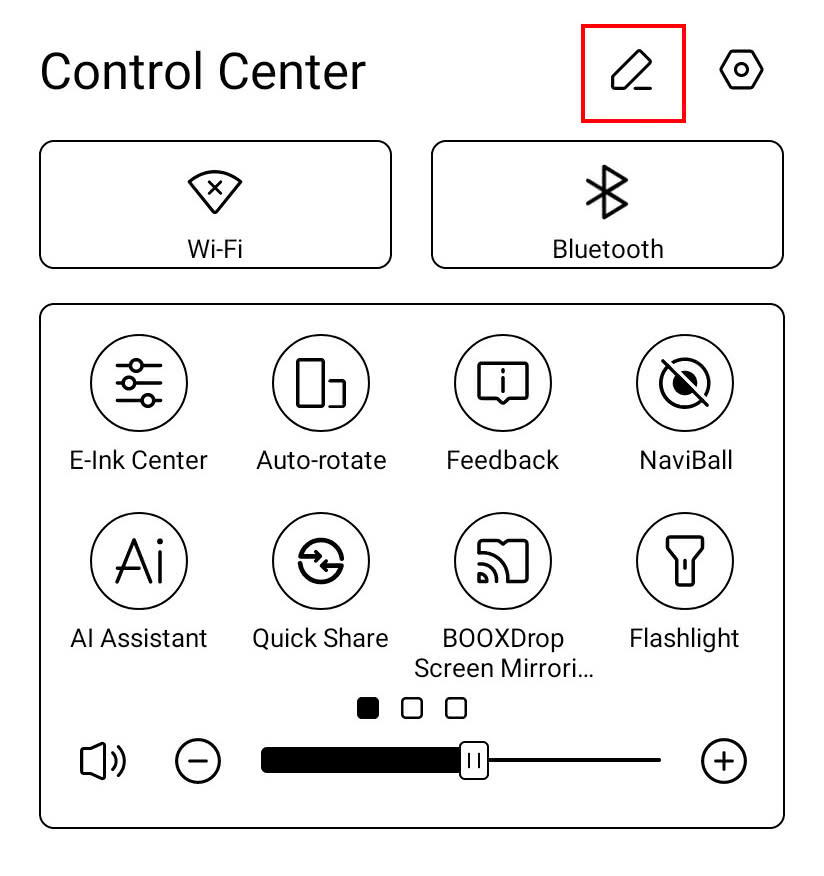The width and height of the screenshot is (824, 876).
Task: Decrease volume with the minus button
Action: tap(198, 762)
